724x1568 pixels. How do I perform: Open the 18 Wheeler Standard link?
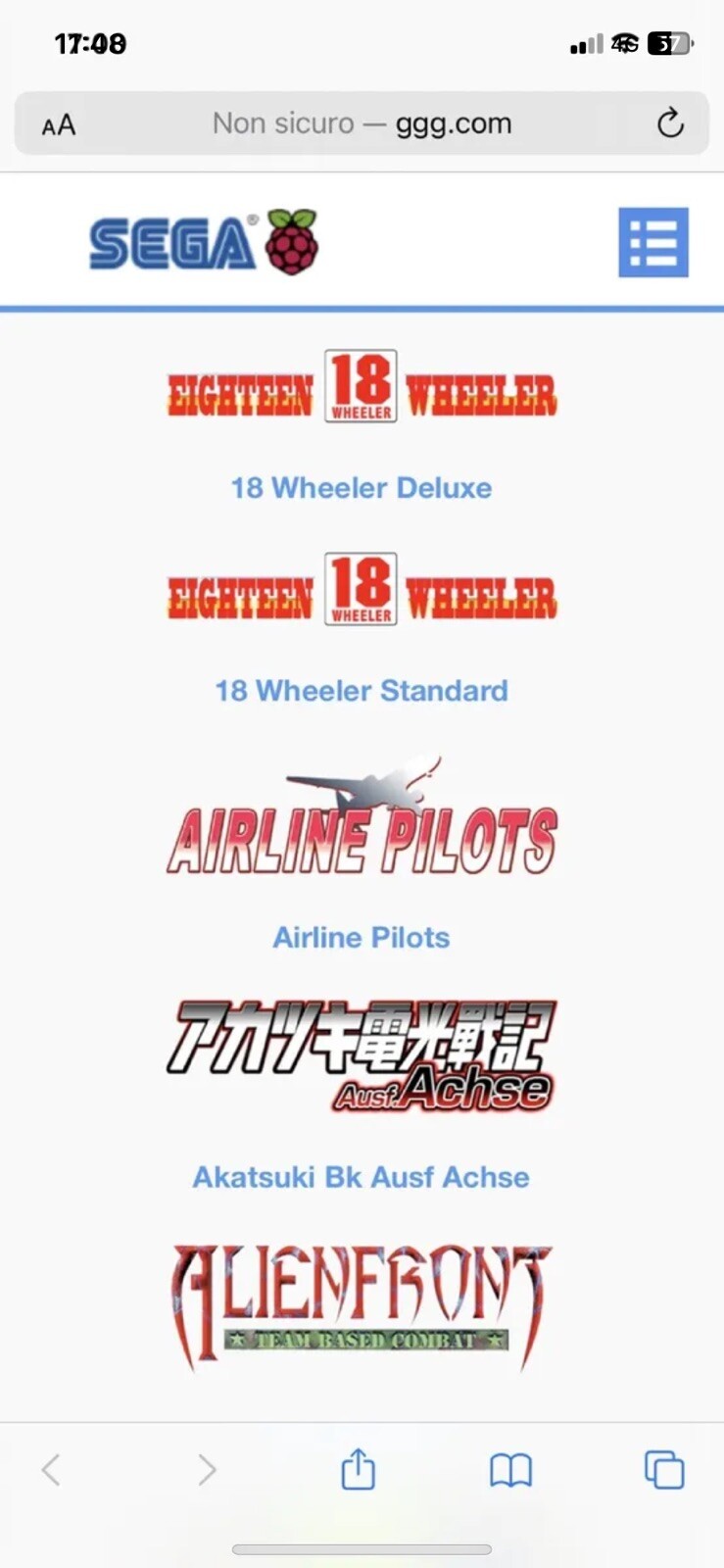(362, 691)
